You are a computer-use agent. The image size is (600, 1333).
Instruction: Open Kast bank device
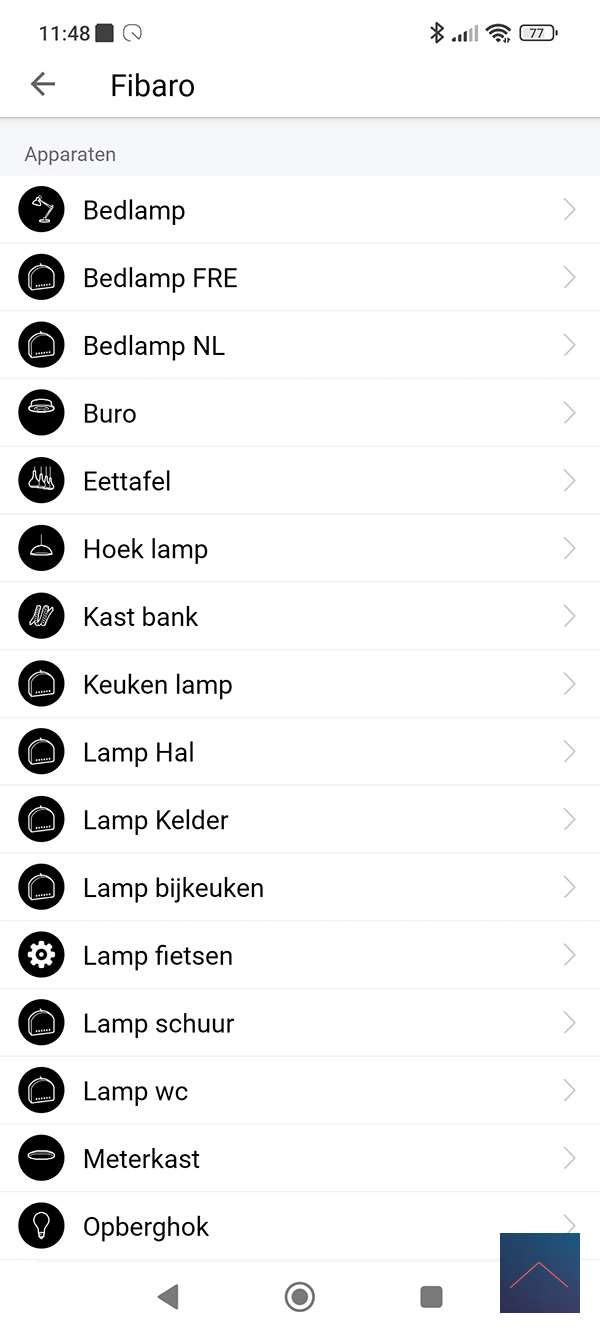[x=300, y=617]
